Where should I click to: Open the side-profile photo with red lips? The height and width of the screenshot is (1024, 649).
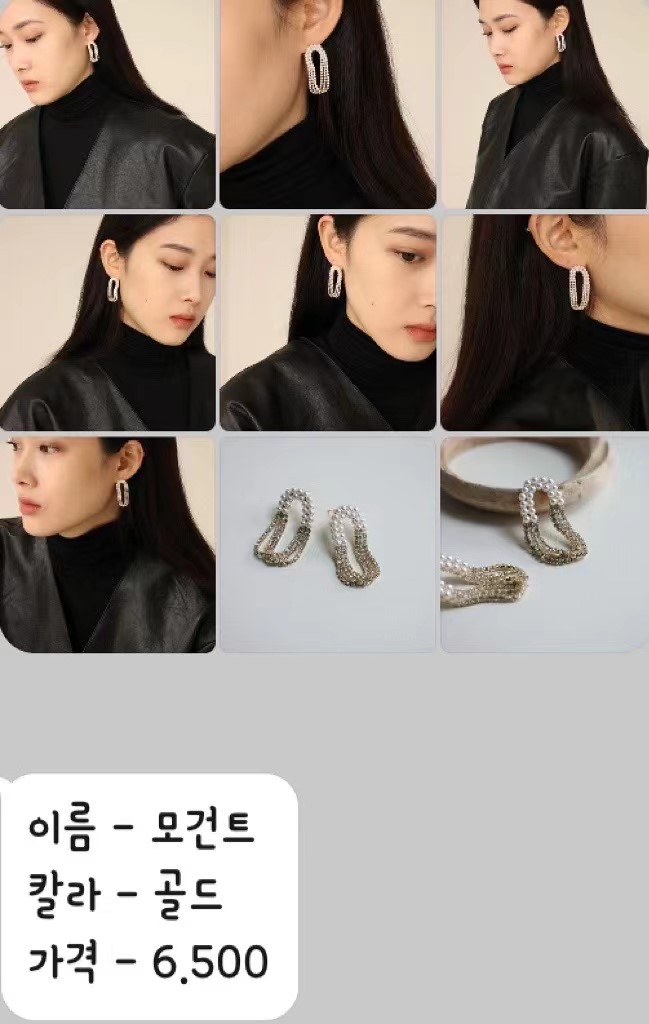[x=107, y=545]
